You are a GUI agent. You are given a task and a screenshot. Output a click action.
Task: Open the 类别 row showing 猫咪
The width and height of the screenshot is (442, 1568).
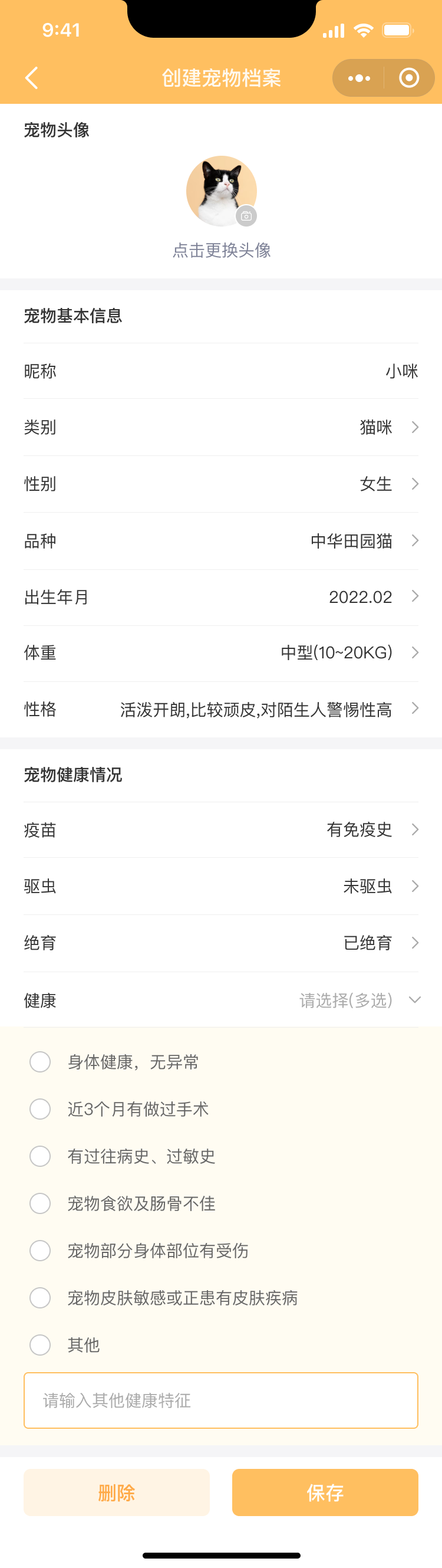[x=389, y=427]
